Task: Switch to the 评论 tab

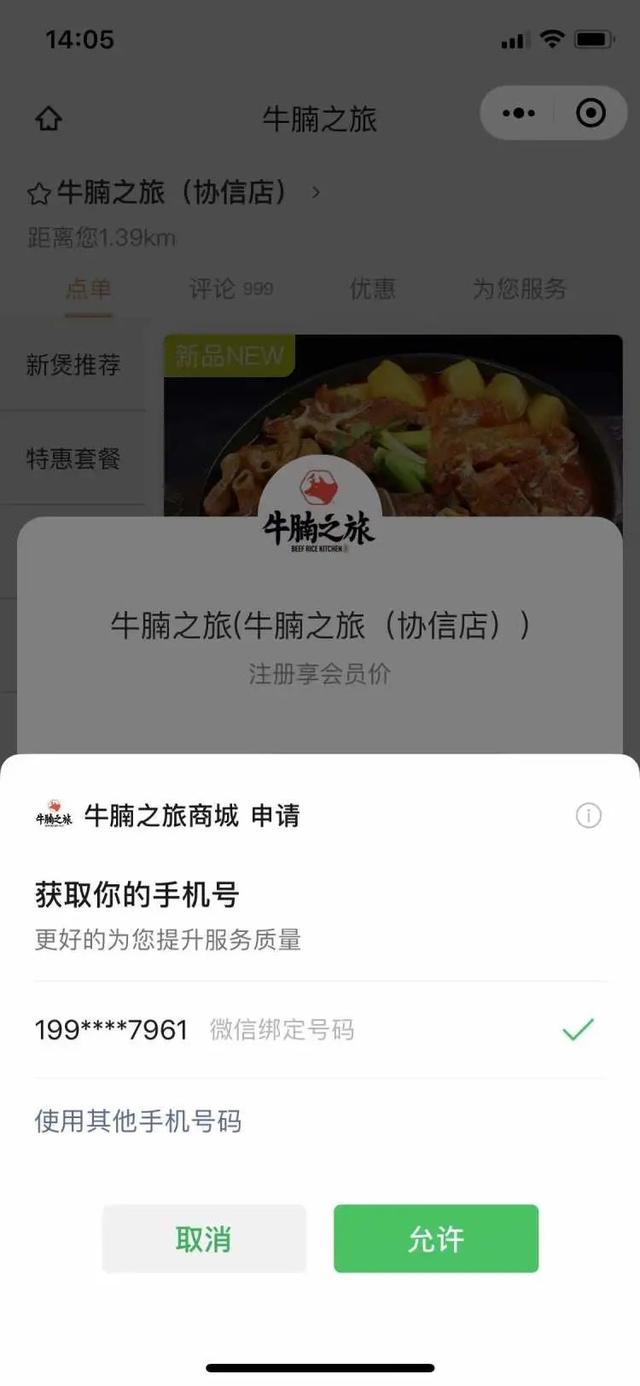Action: pyautogui.click(x=230, y=289)
